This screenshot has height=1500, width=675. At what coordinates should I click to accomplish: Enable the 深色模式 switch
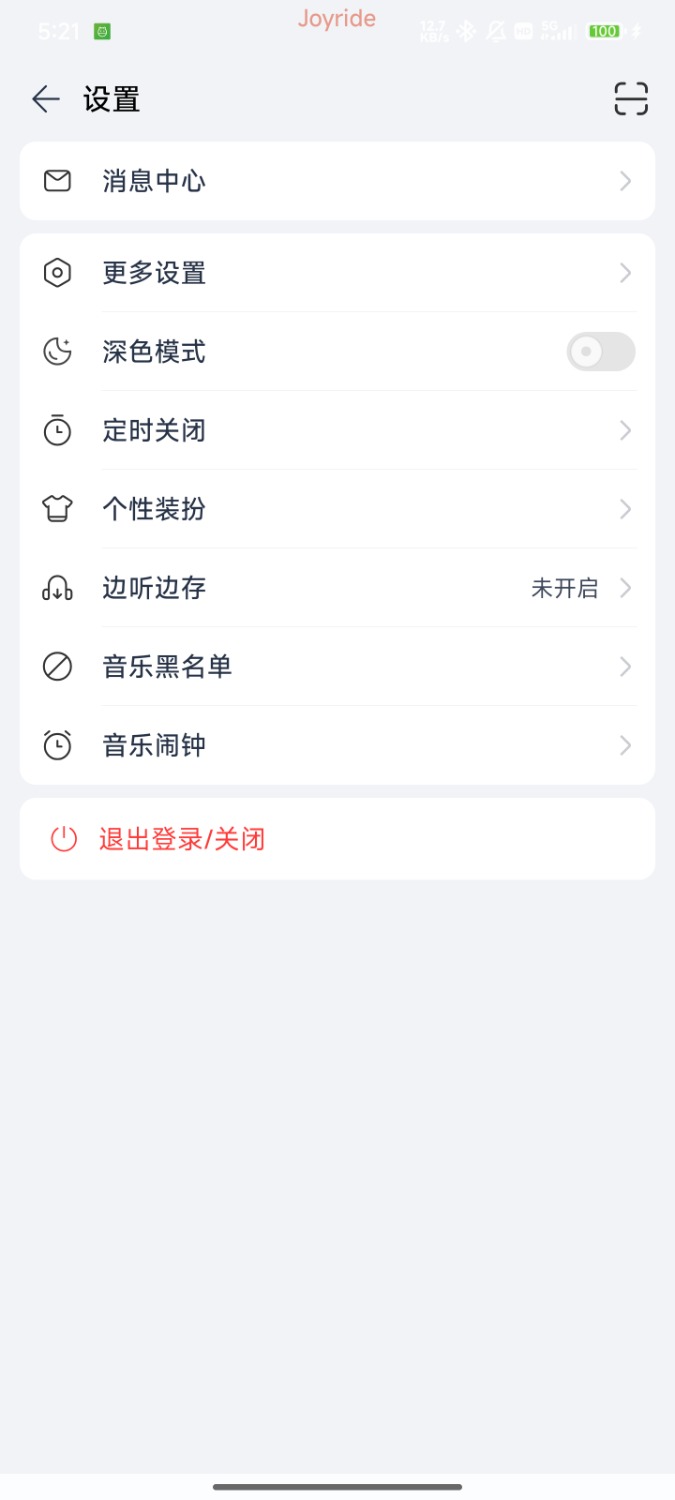coord(601,352)
